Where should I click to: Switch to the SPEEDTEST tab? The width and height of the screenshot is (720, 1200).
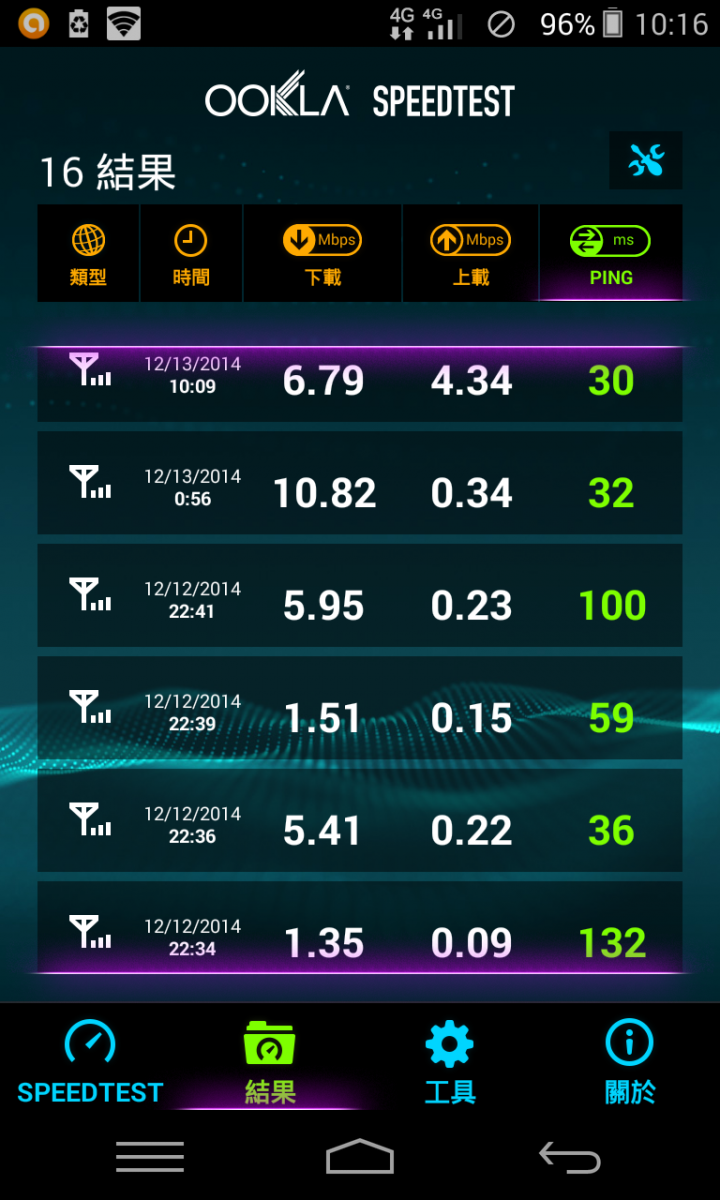pyautogui.click(x=90, y=1060)
